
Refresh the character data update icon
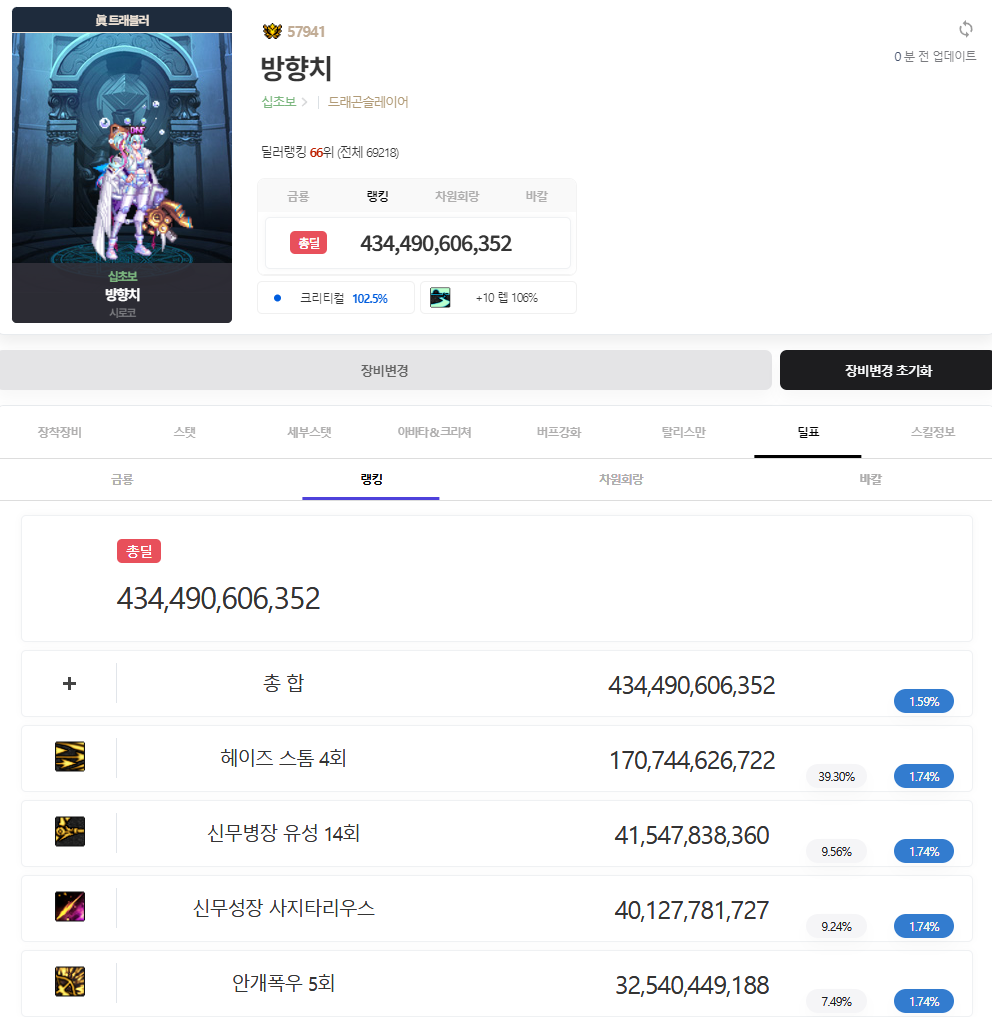click(965, 29)
